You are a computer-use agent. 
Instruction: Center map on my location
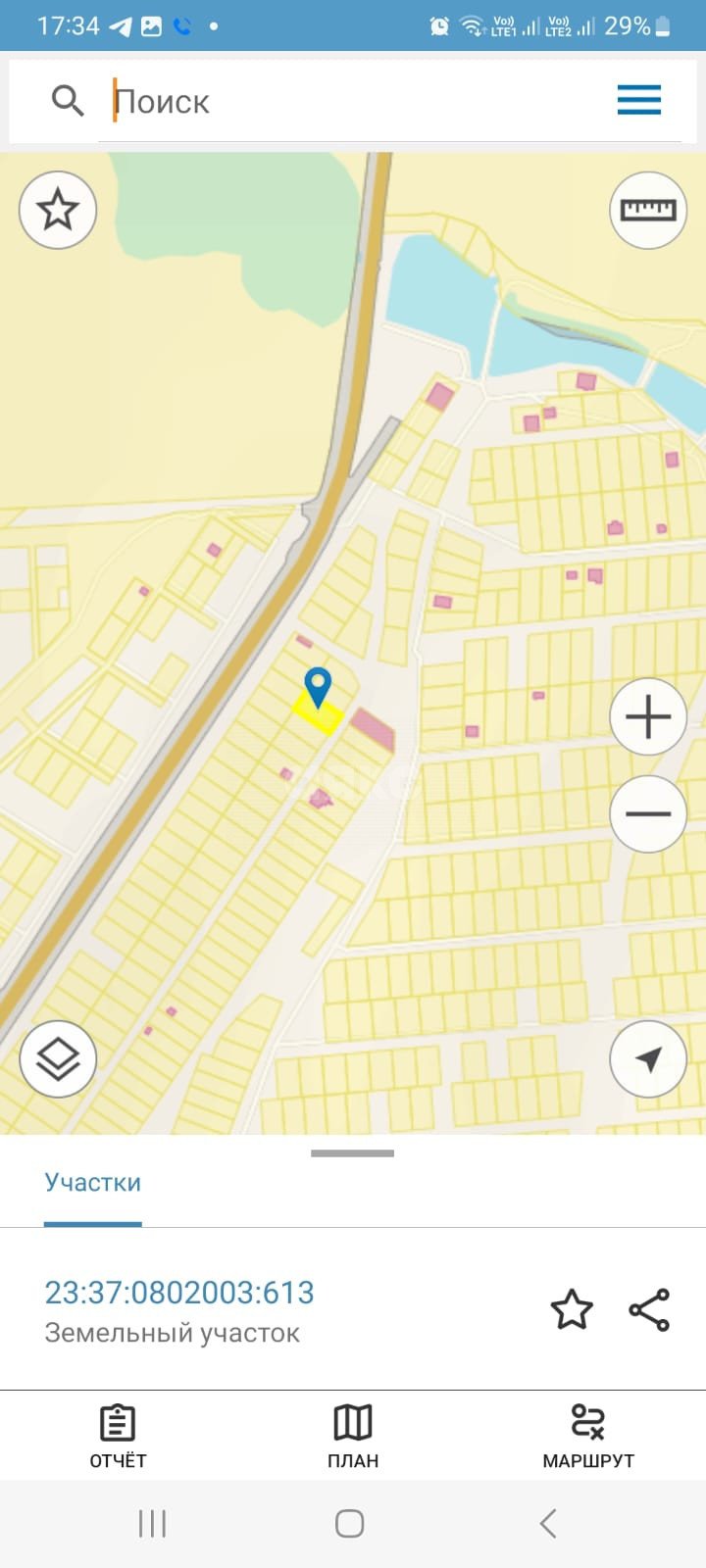coord(647,1058)
